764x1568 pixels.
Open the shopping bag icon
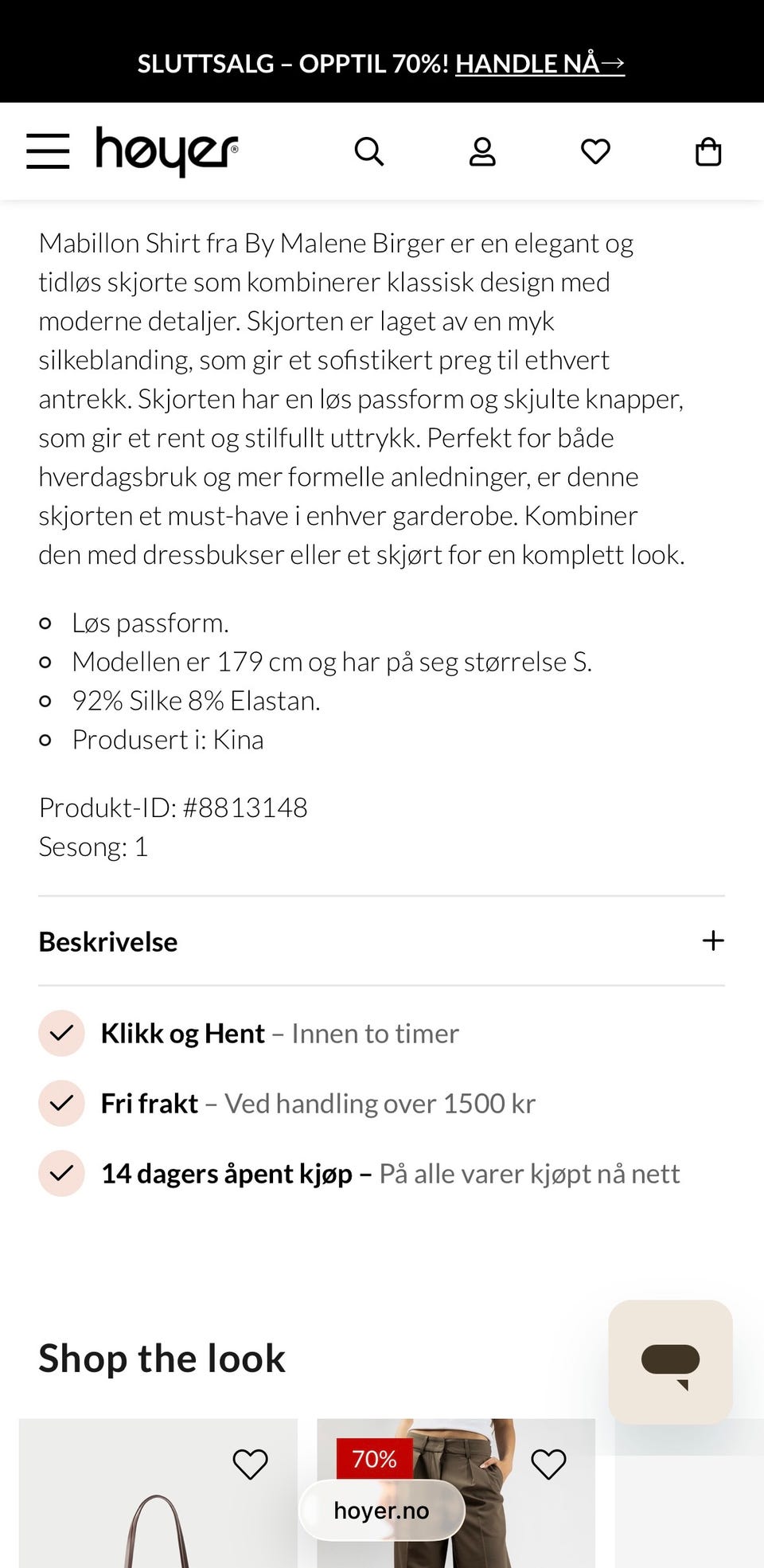(707, 151)
